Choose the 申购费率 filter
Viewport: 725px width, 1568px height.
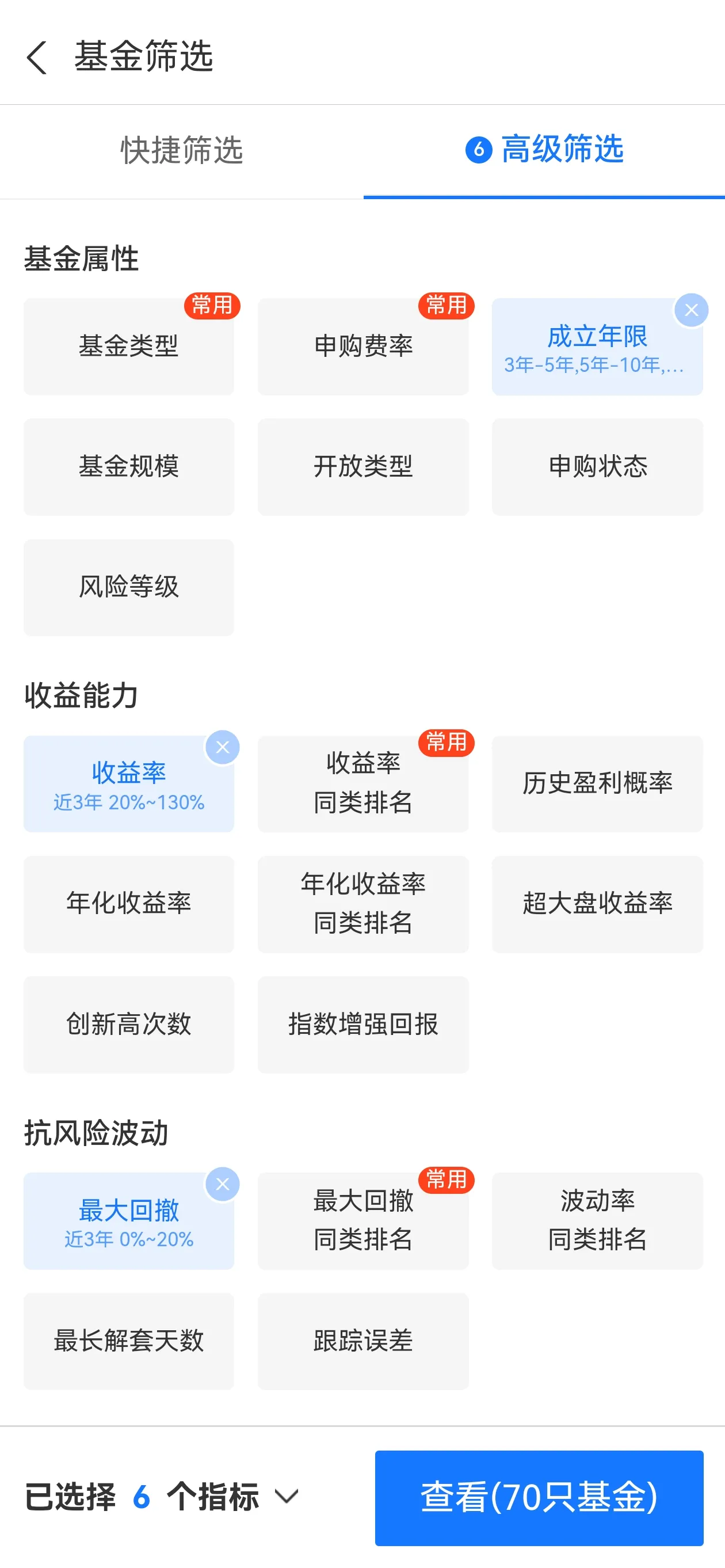[363, 347]
